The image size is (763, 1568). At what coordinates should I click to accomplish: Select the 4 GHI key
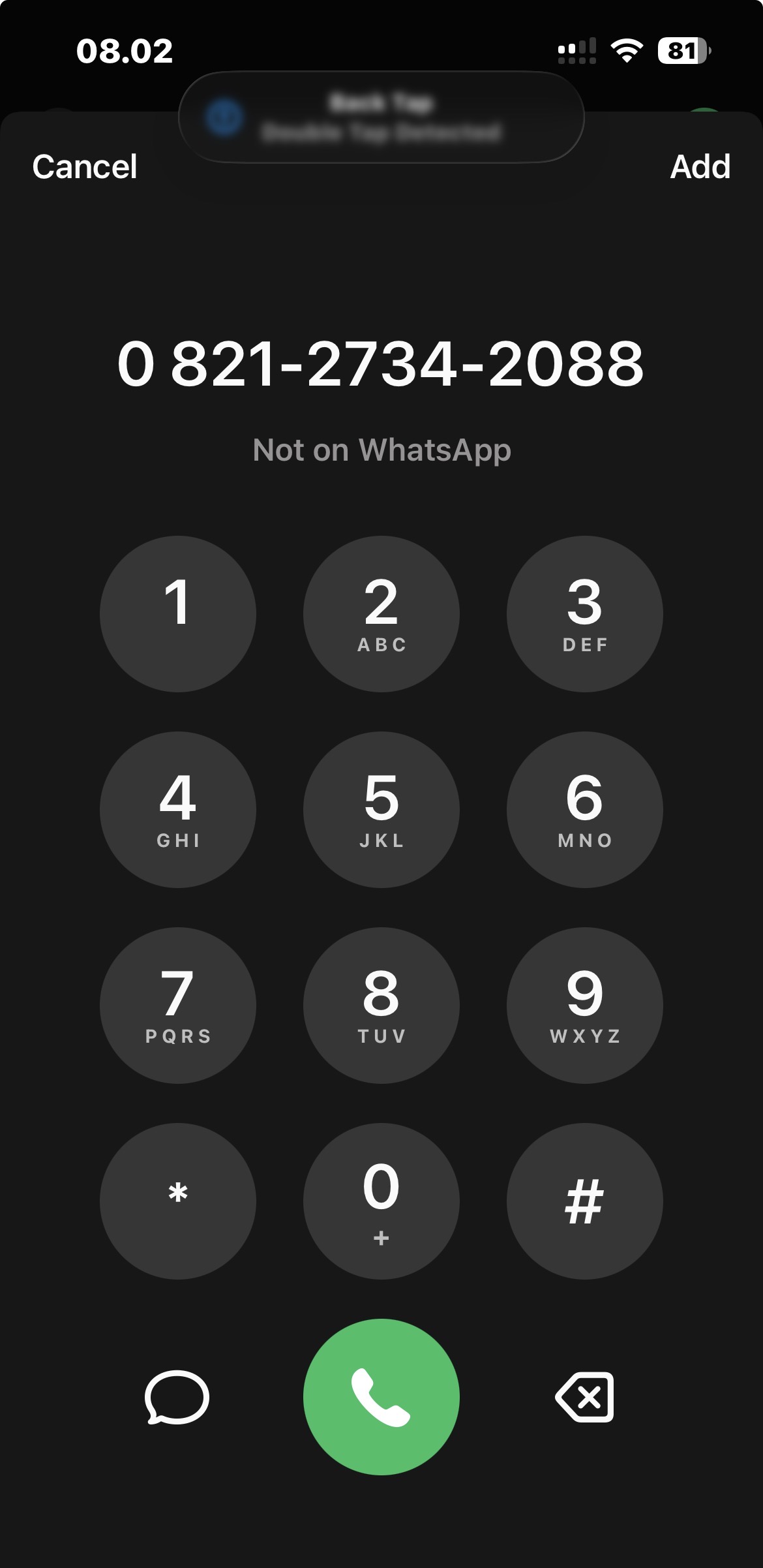point(177,810)
